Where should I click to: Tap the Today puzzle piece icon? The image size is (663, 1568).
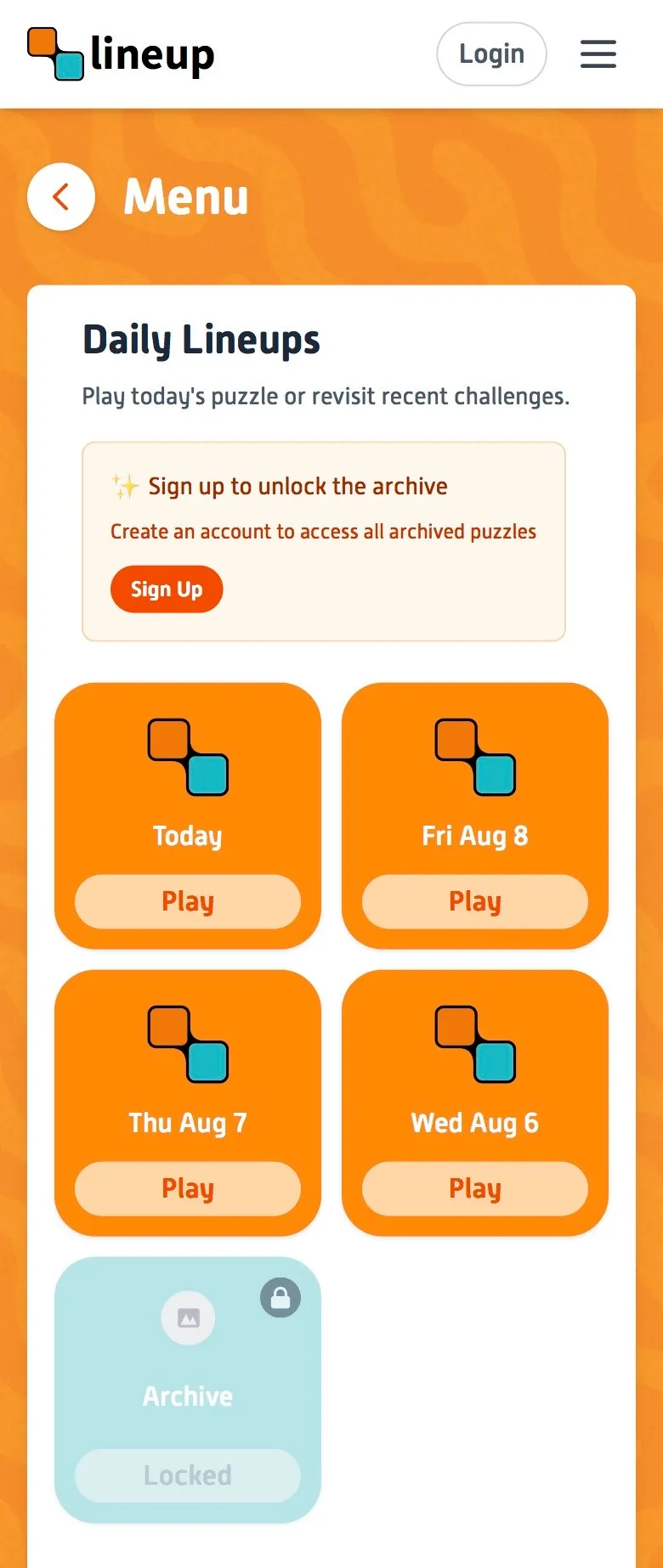tap(188, 759)
